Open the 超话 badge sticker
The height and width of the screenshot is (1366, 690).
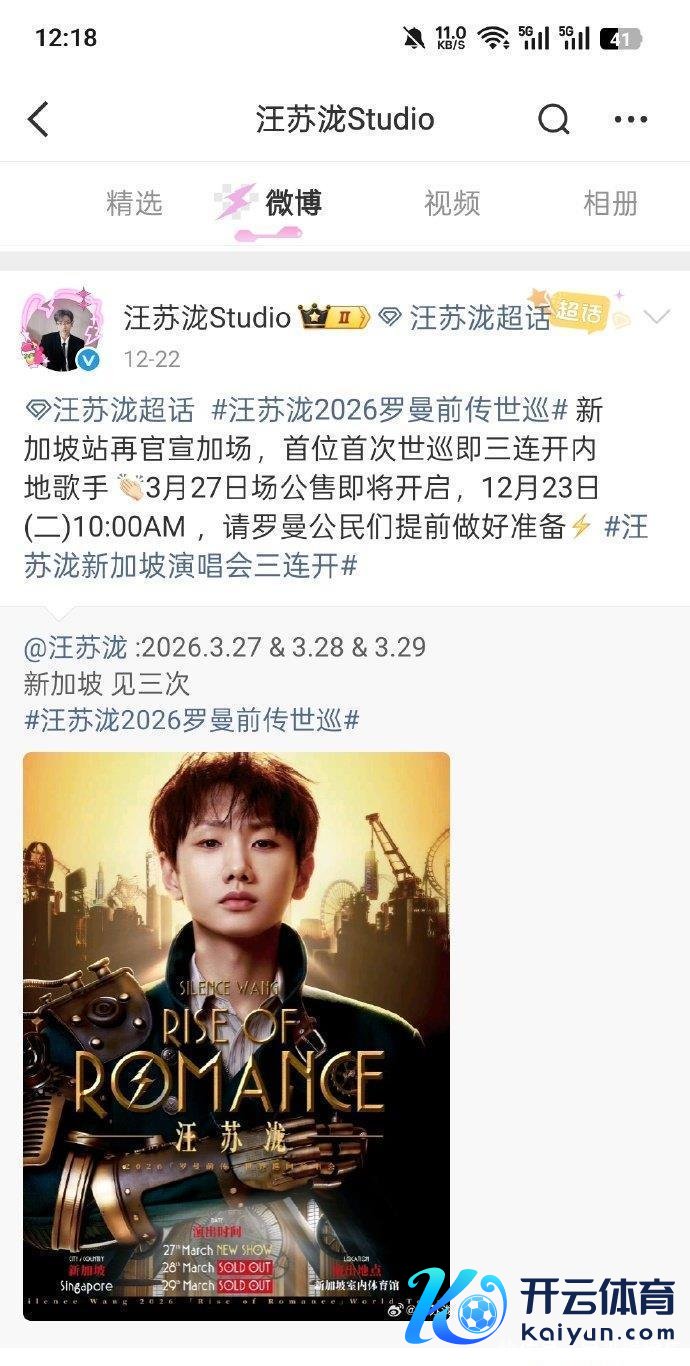580,311
